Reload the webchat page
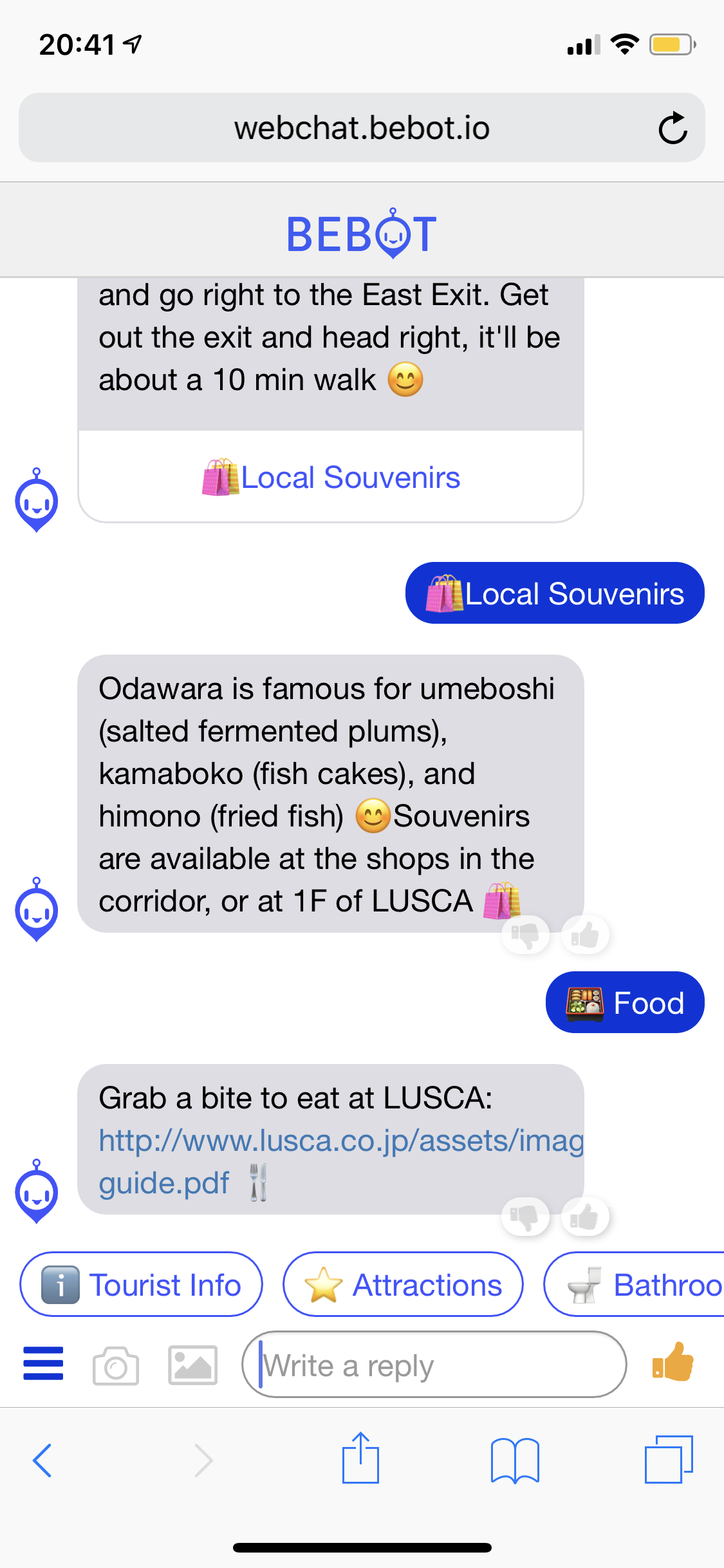The height and width of the screenshot is (1568, 724). pos(673,128)
